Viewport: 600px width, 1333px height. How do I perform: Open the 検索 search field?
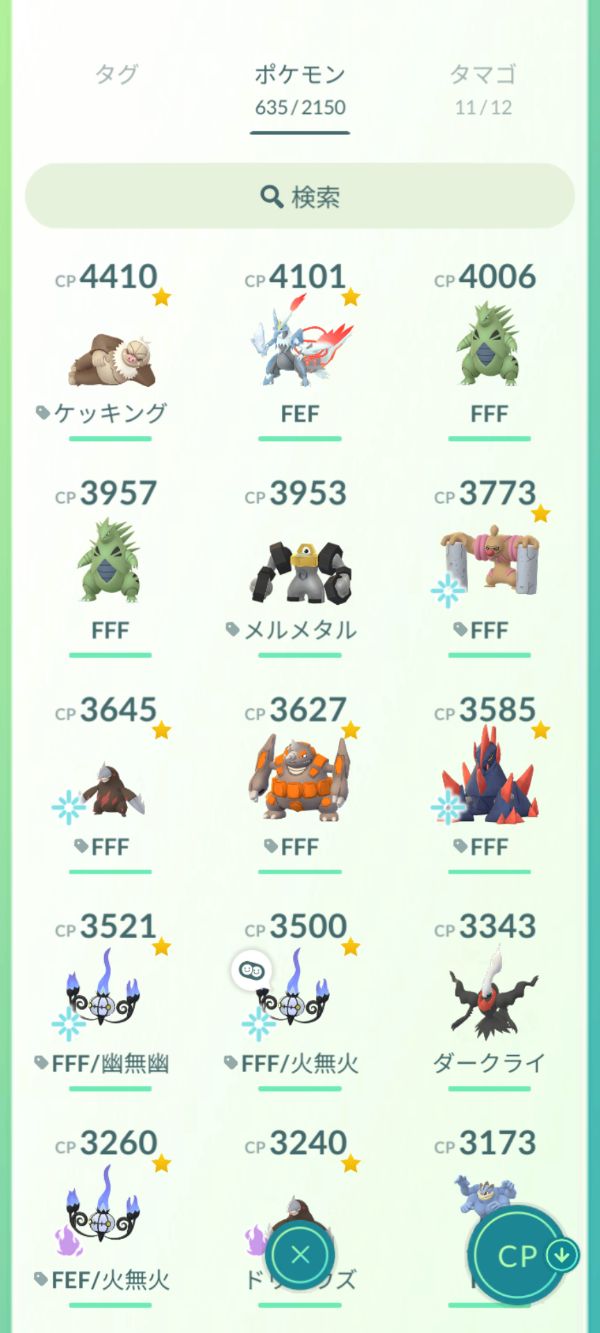[x=300, y=196]
